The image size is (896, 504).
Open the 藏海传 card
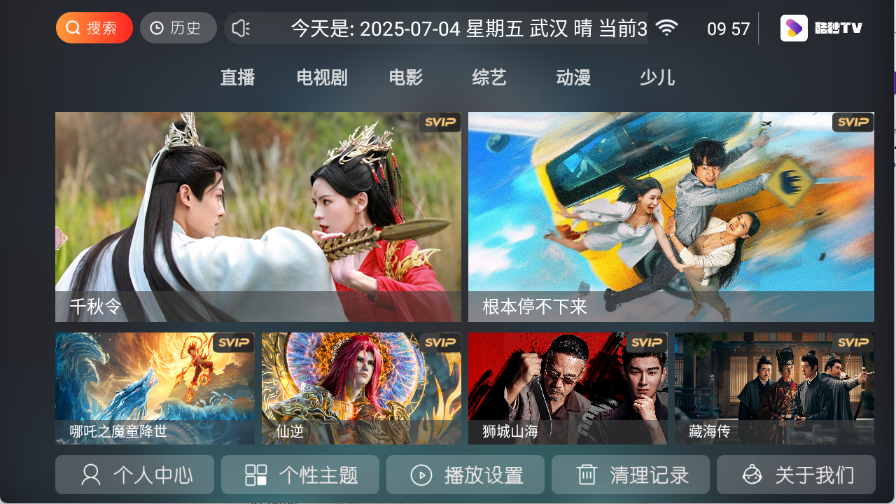pos(774,388)
